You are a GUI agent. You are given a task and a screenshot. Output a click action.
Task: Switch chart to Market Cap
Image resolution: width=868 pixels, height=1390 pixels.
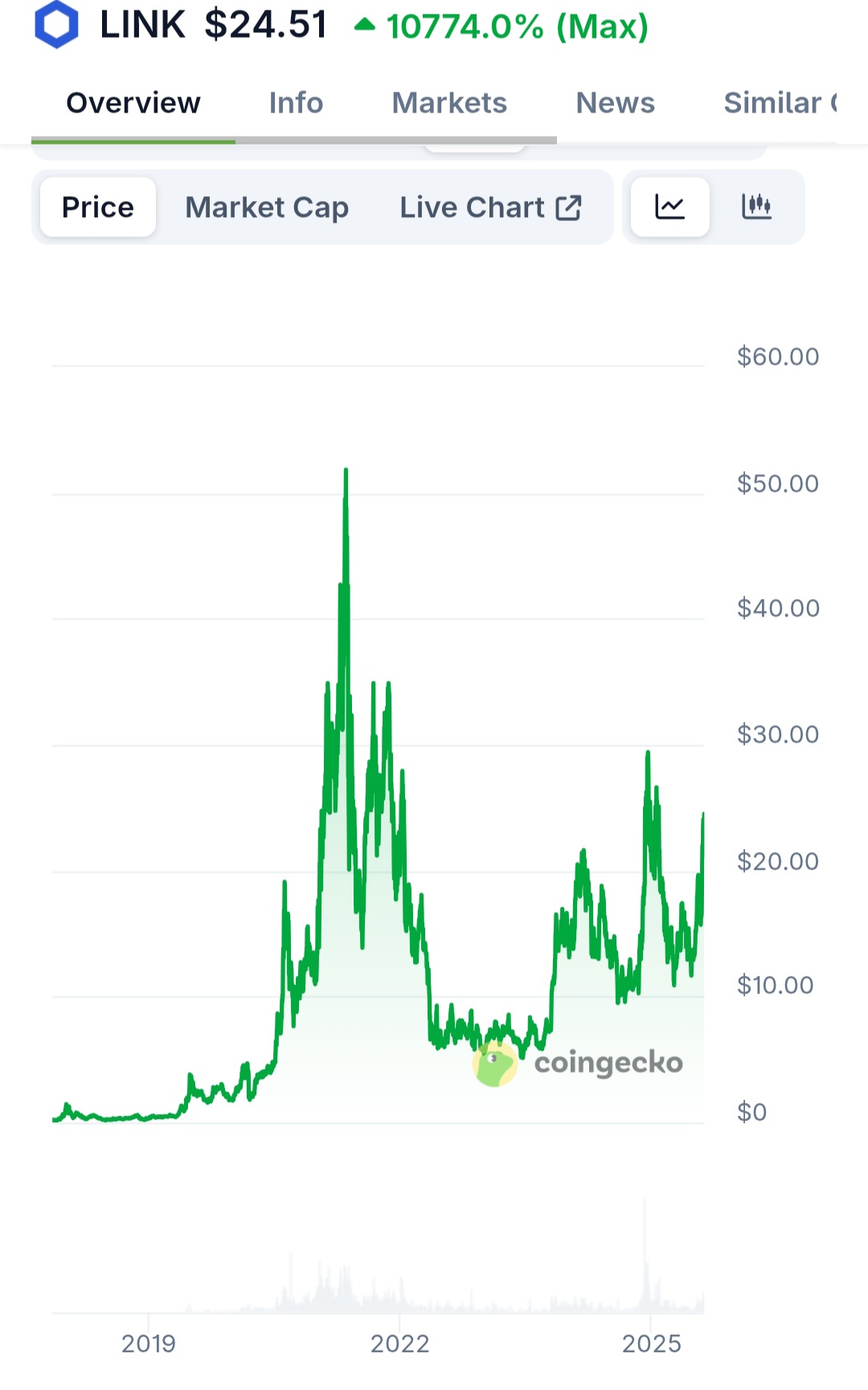[267, 207]
